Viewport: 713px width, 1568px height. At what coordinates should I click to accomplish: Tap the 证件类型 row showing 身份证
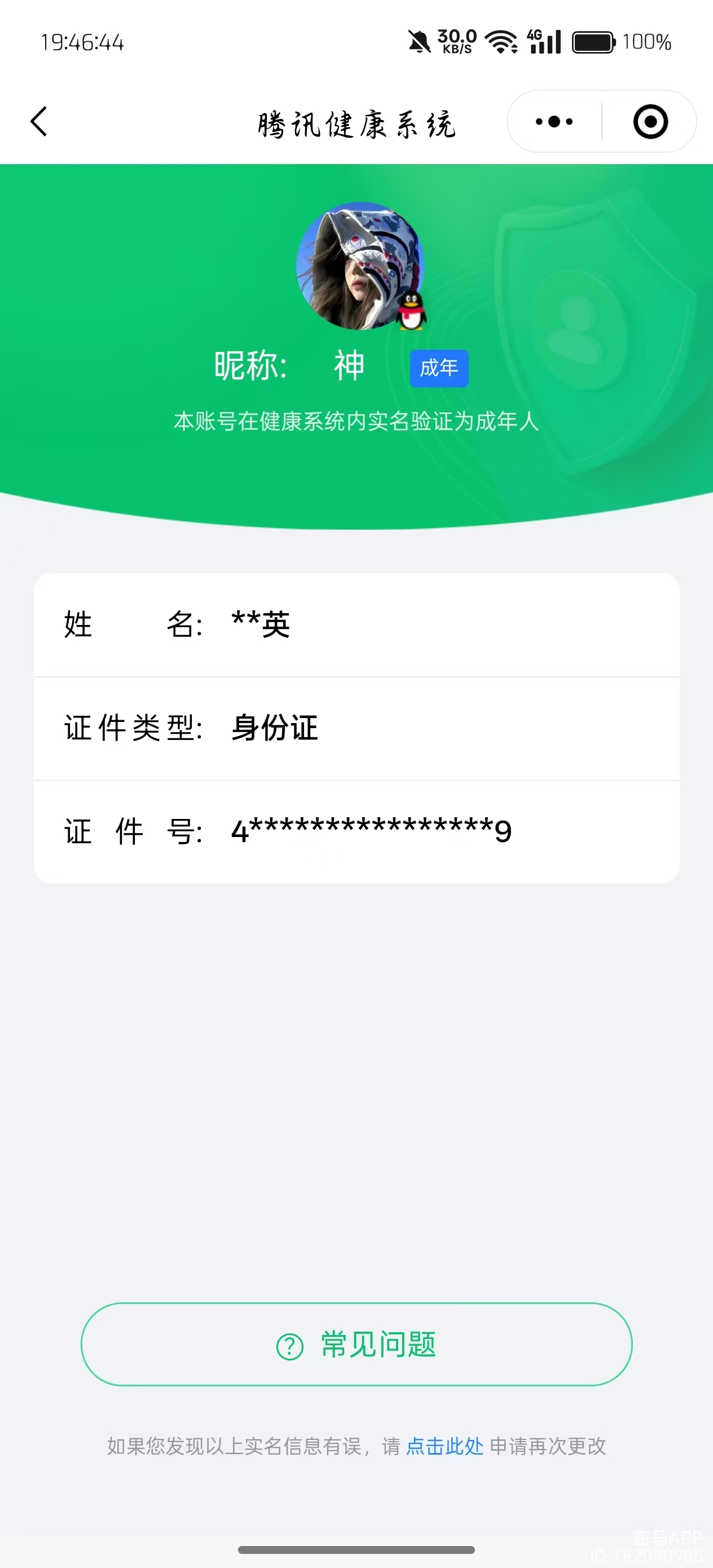coord(356,728)
